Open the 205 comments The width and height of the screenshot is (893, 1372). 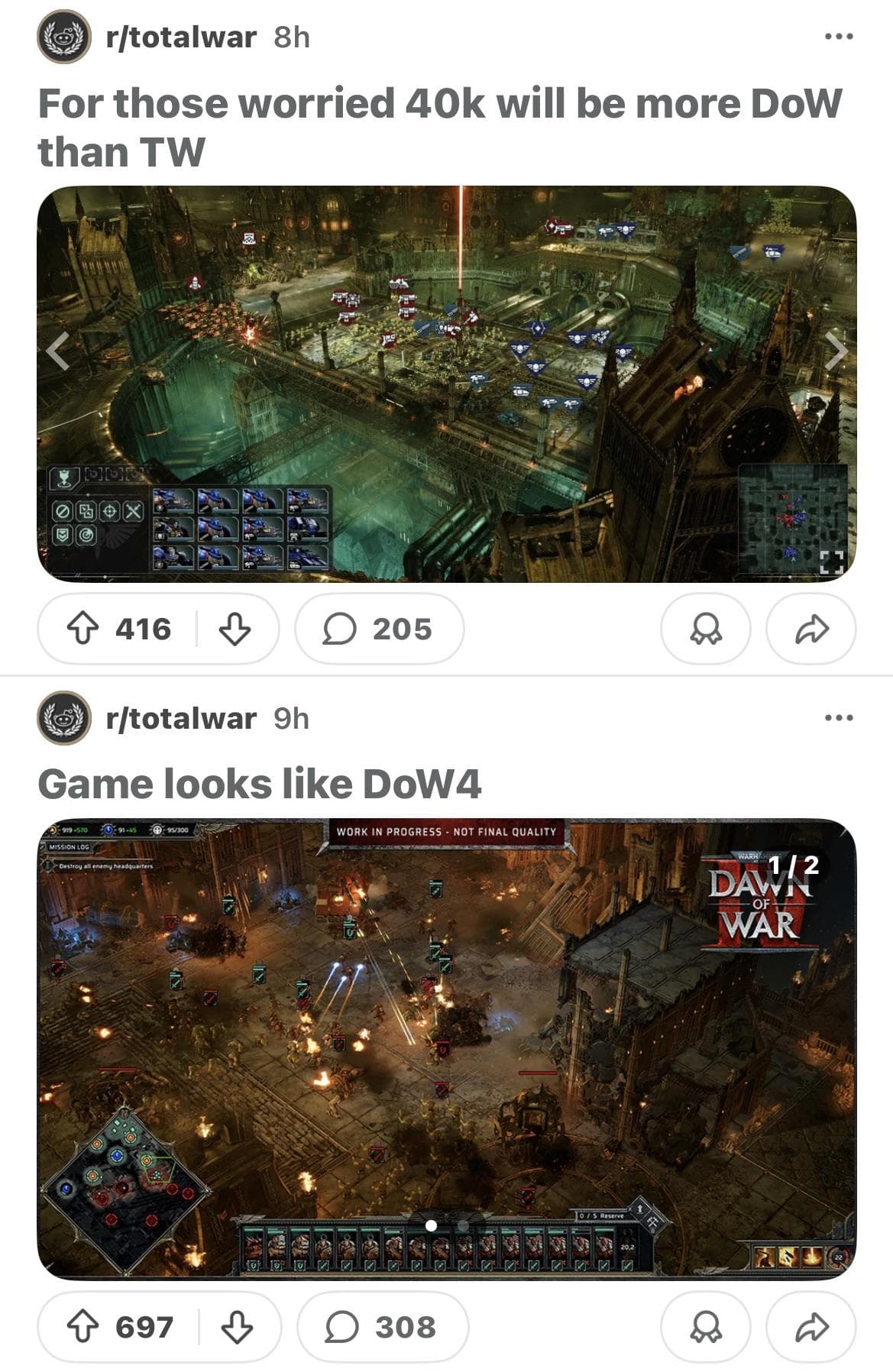click(x=379, y=629)
